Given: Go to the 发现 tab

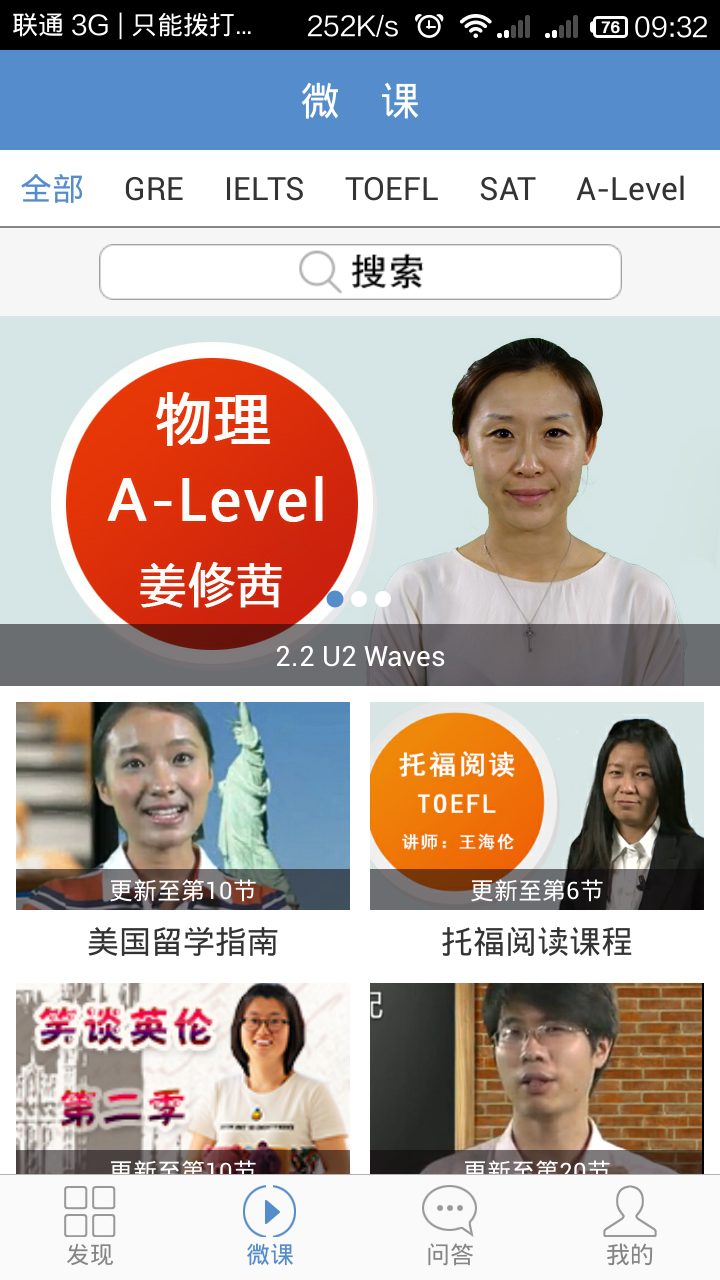Looking at the screenshot, I should pyautogui.click(x=90, y=1226).
